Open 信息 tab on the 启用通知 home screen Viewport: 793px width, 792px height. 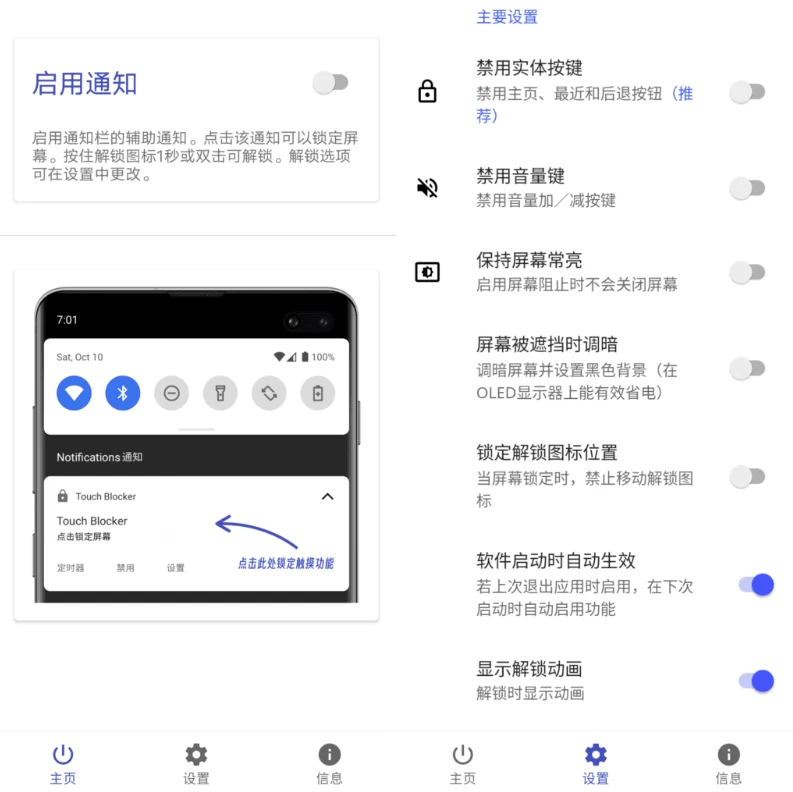[329, 764]
